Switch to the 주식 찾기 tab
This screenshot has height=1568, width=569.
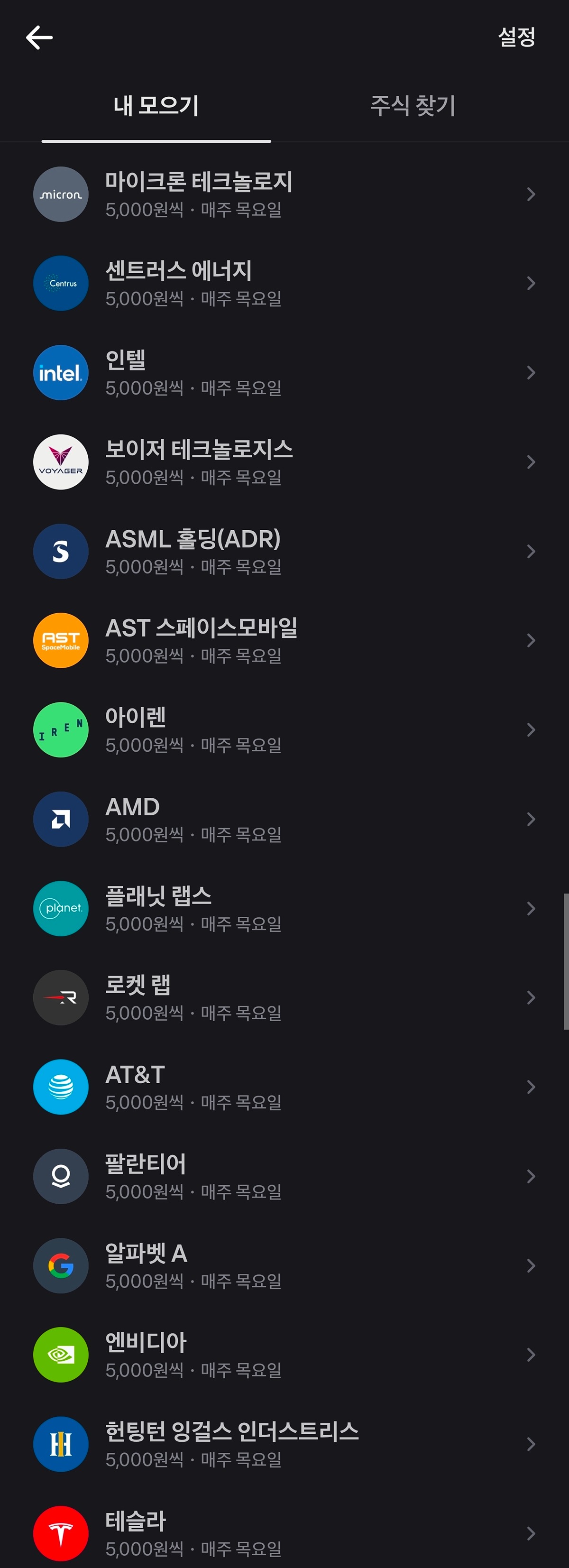tap(413, 106)
